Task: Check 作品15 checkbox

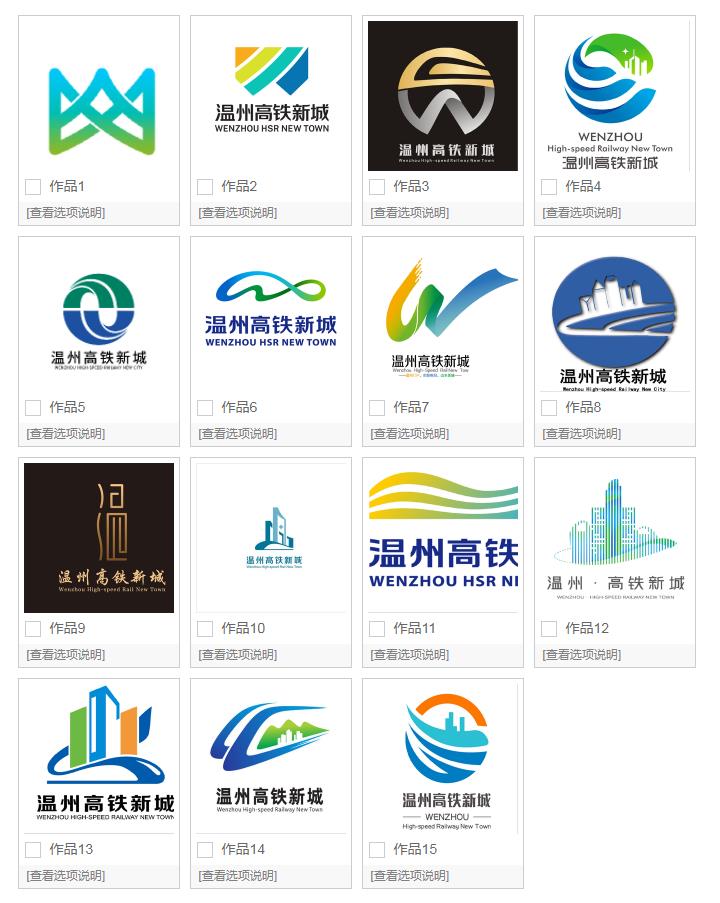Action: pos(377,850)
